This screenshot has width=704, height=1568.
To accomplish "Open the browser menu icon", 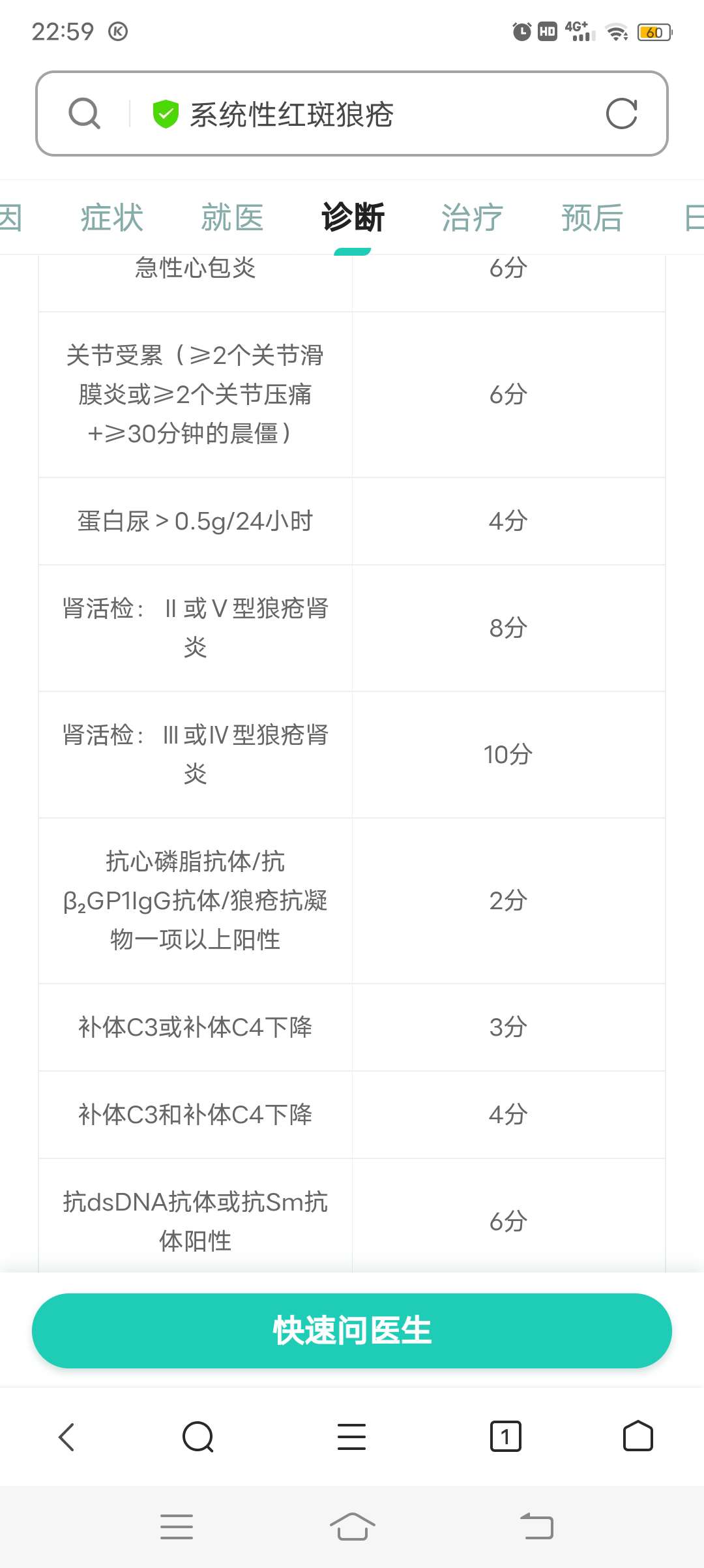I will pyautogui.click(x=352, y=1436).
